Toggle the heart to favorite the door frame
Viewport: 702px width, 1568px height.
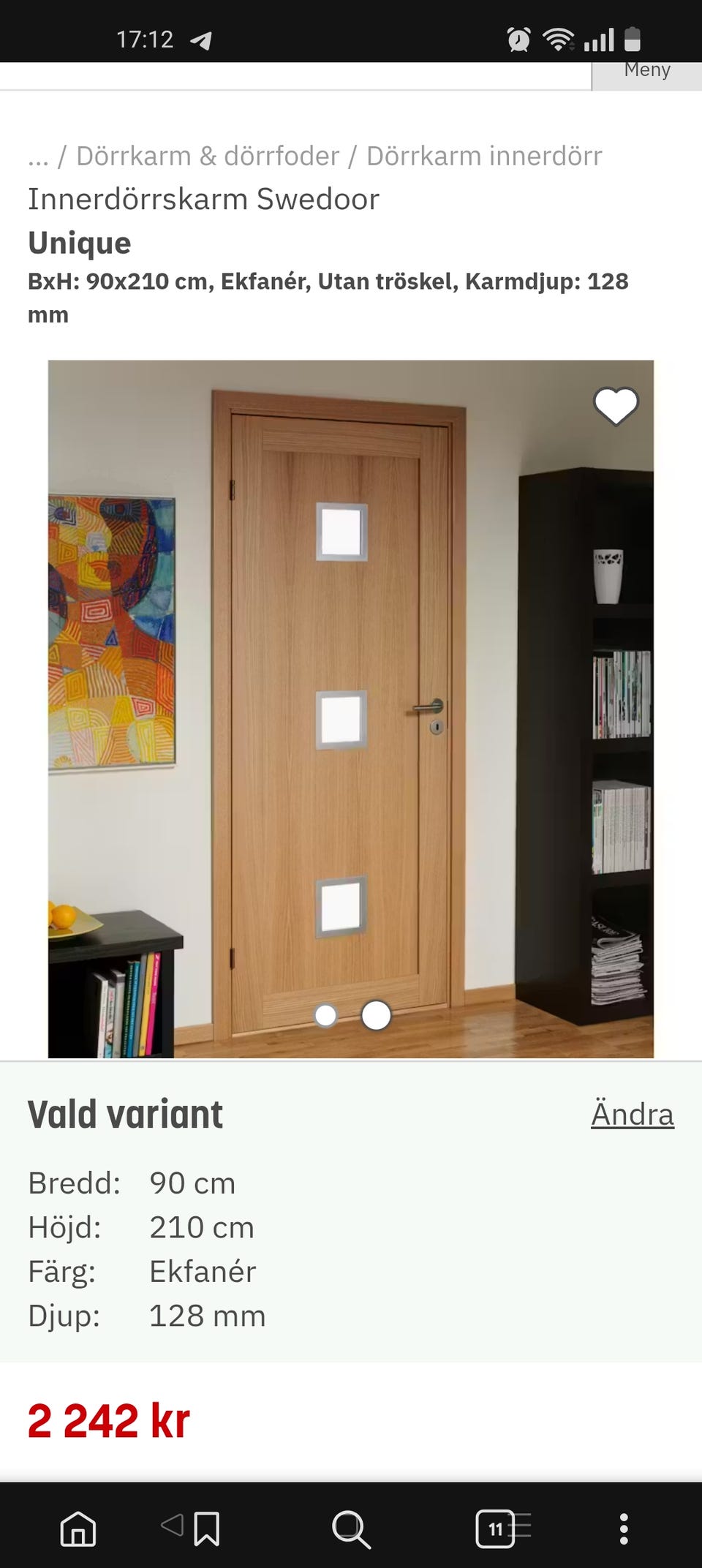(616, 404)
